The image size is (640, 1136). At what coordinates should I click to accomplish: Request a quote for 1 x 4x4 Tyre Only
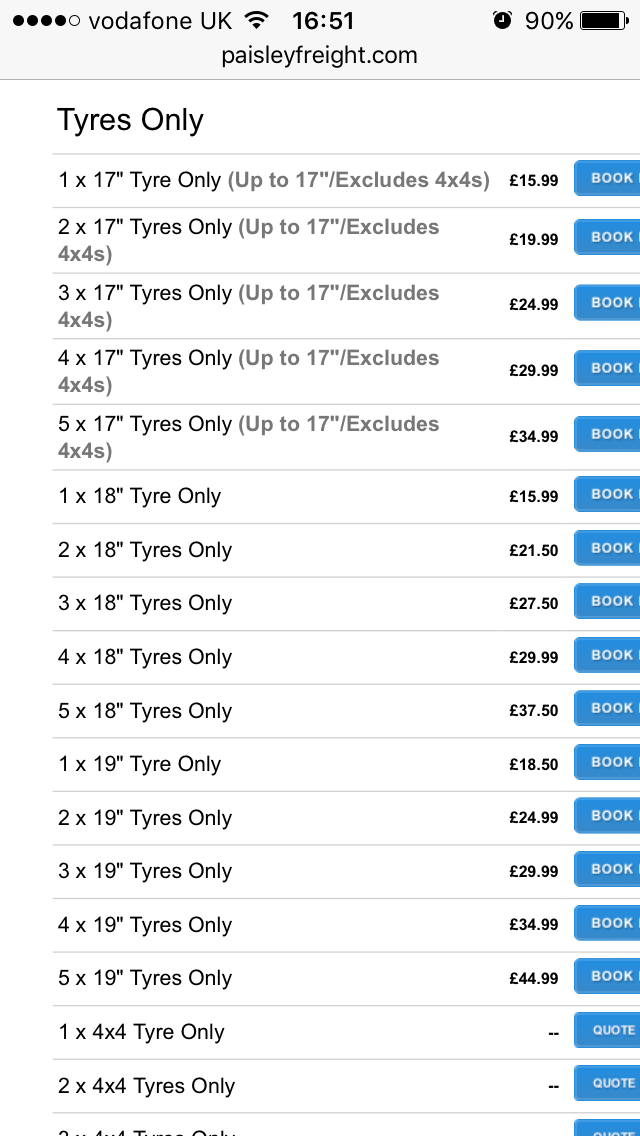(x=607, y=1030)
